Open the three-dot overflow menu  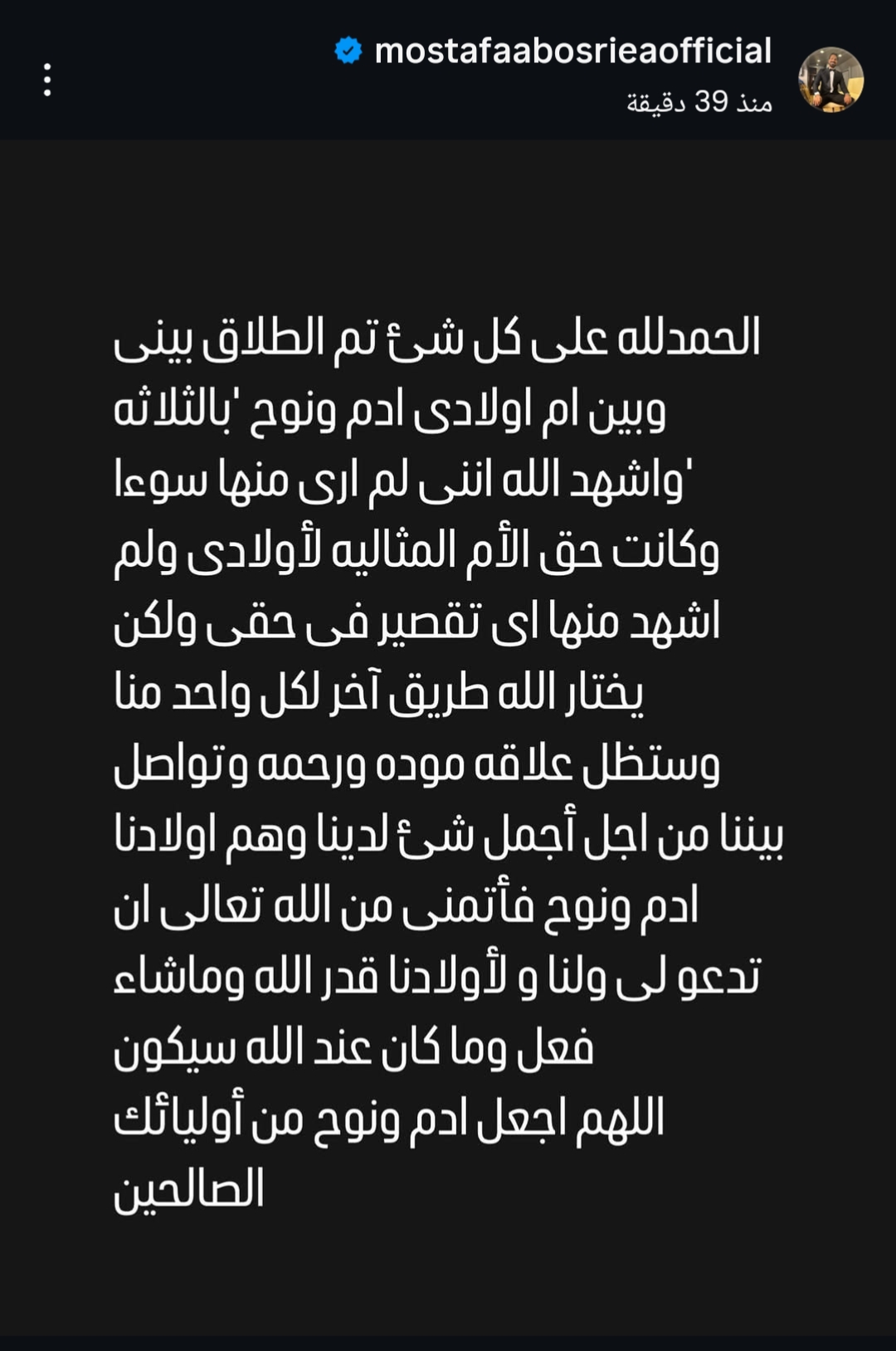pyautogui.click(x=47, y=80)
